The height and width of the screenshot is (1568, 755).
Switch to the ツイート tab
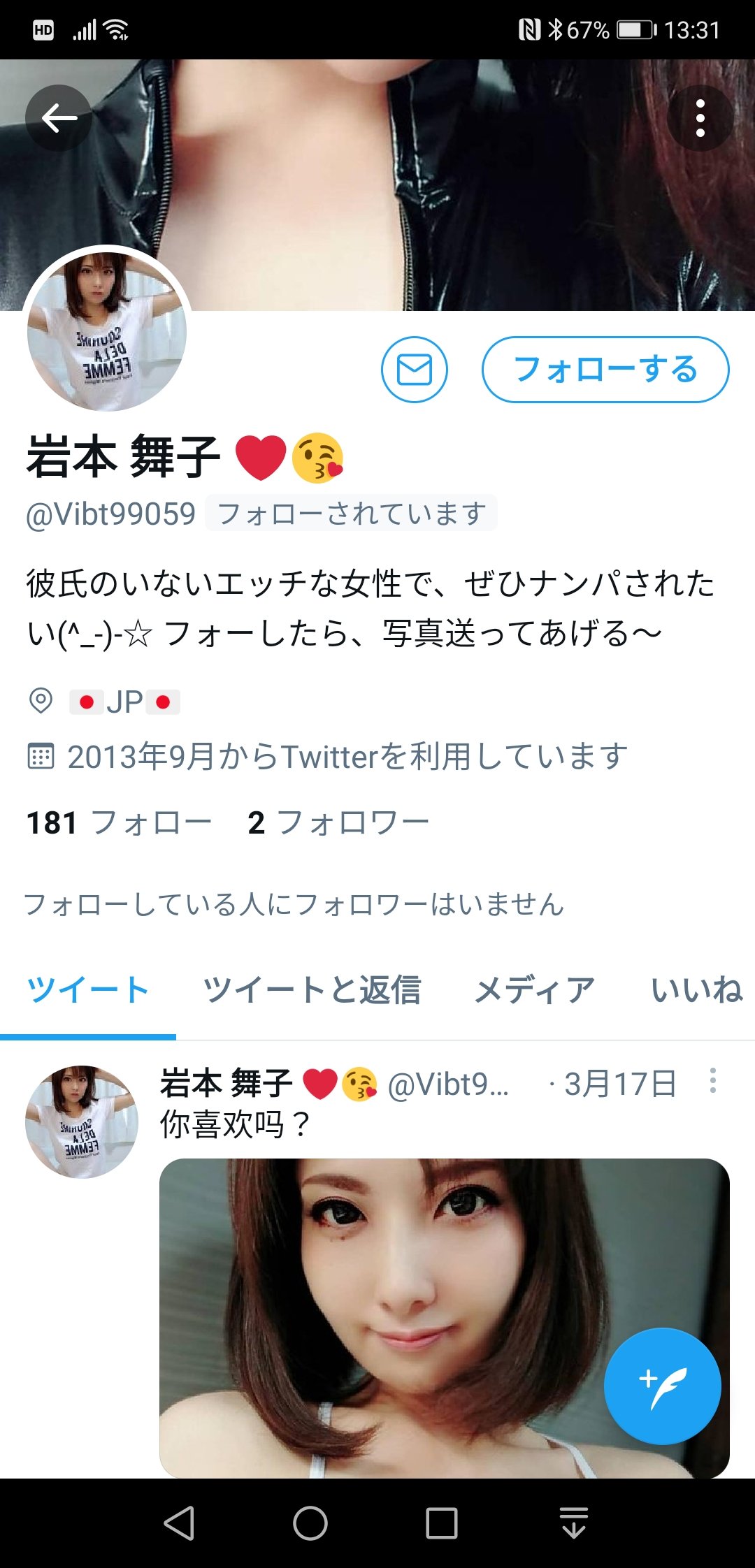[88, 990]
